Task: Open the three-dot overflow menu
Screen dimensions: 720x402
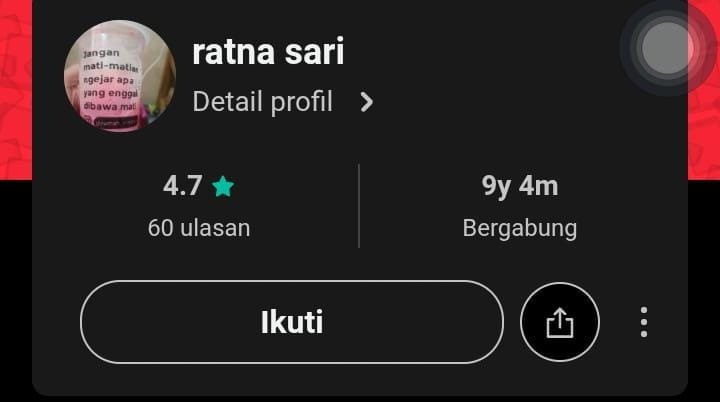Action: click(x=643, y=322)
